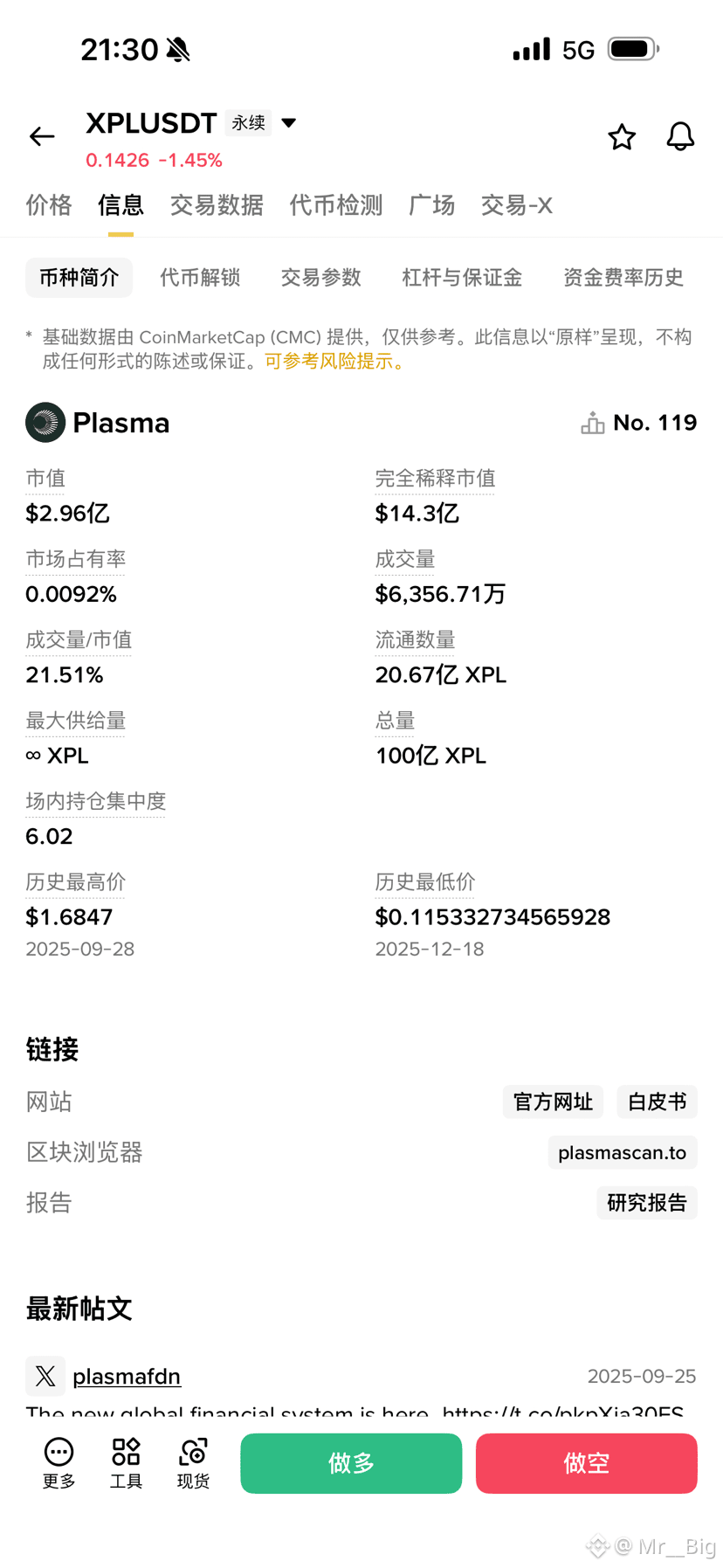Open the 官方网址 link

(553, 1102)
